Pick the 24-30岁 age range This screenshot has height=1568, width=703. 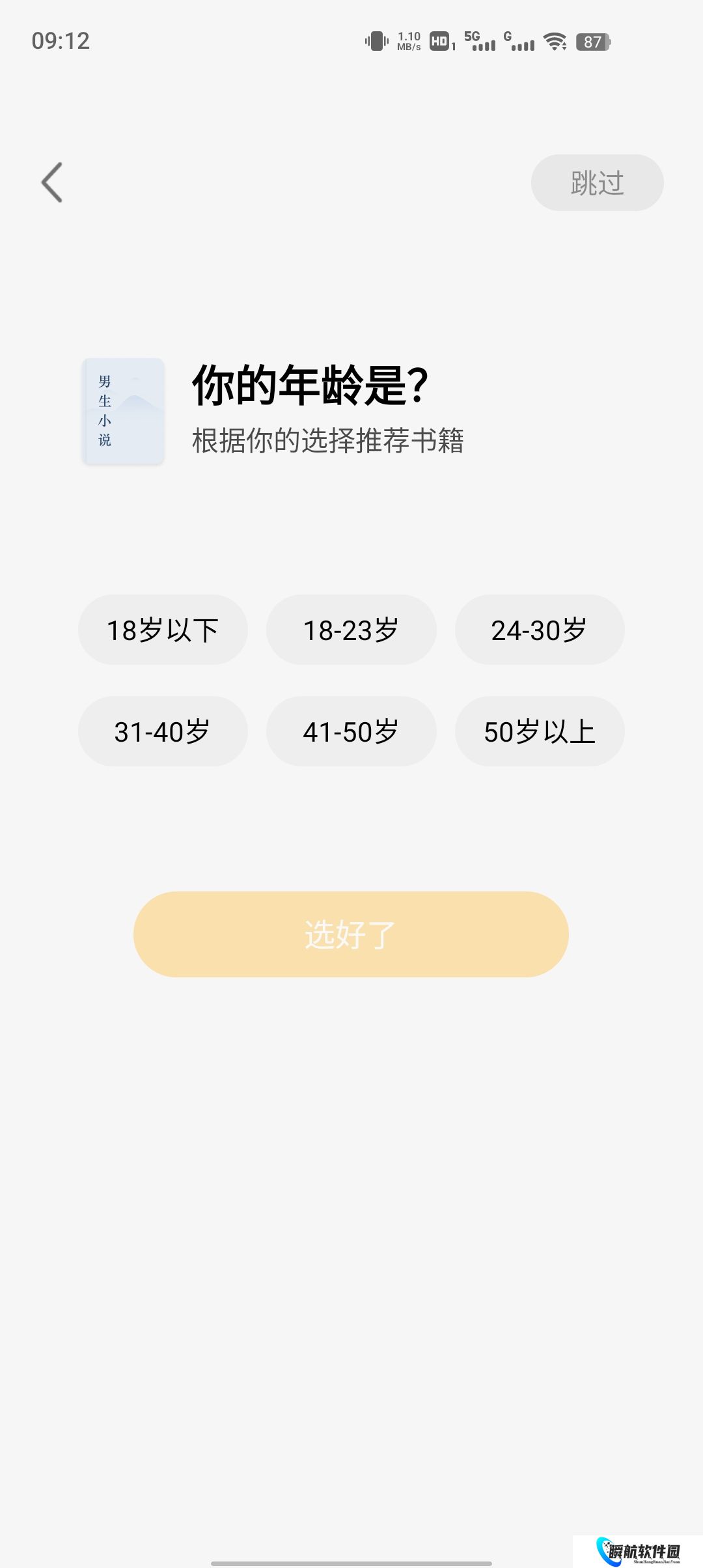pyautogui.click(x=539, y=630)
